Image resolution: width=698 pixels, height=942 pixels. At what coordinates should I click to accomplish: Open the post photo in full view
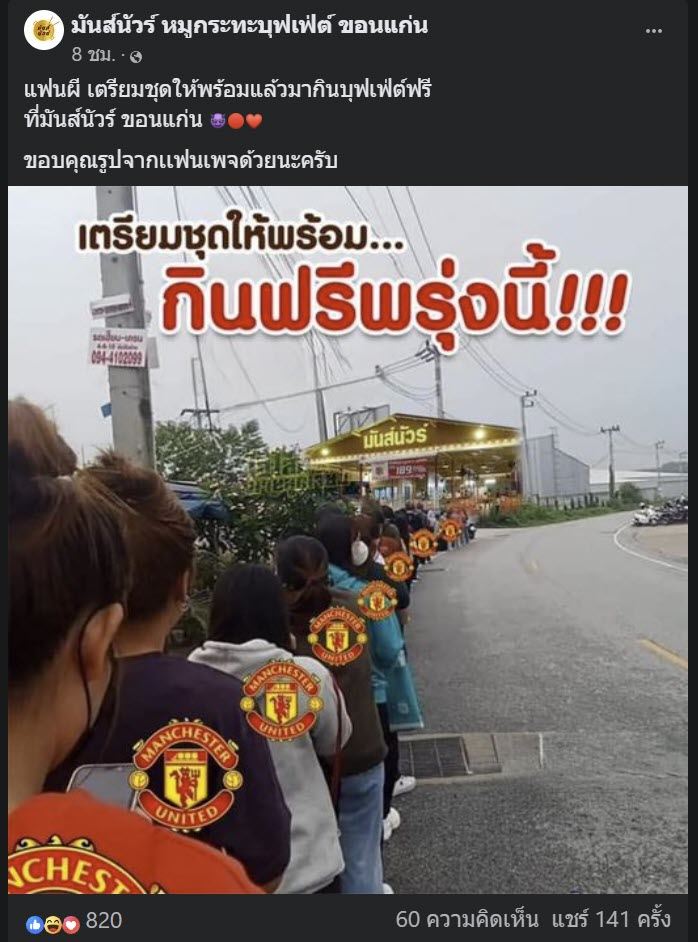pos(348,540)
